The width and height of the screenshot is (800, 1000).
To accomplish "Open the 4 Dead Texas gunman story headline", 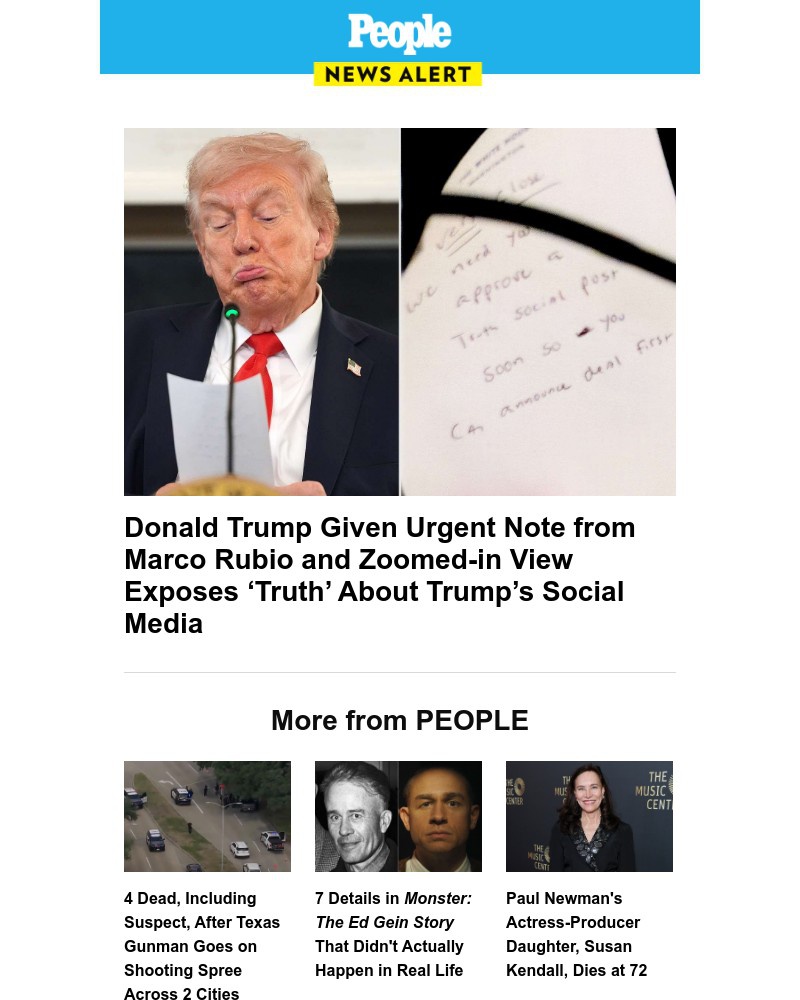I will [x=202, y=946].
